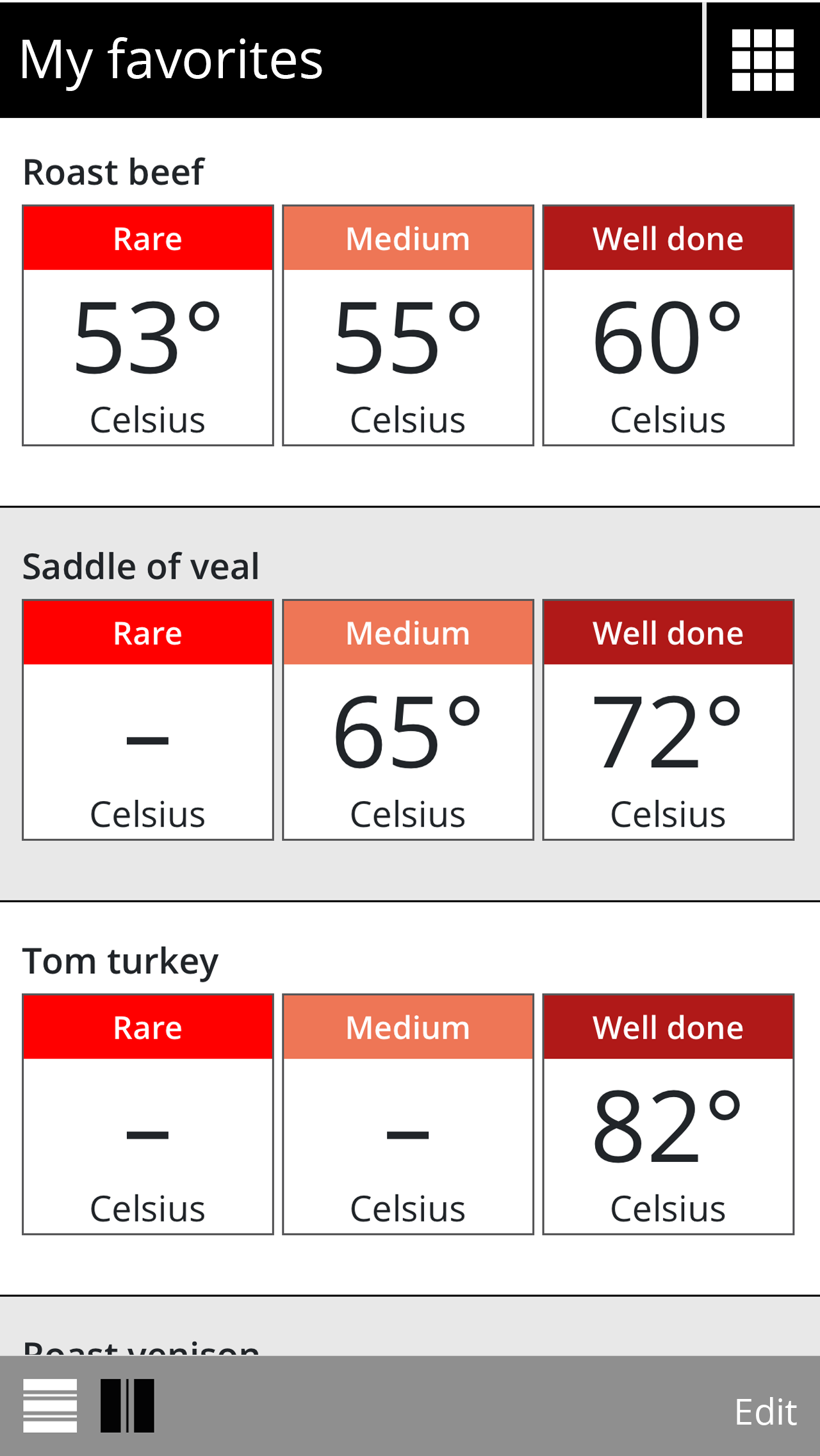Open the Saddle of veal favorite
820x1456 pixels.
click(140, 565)
